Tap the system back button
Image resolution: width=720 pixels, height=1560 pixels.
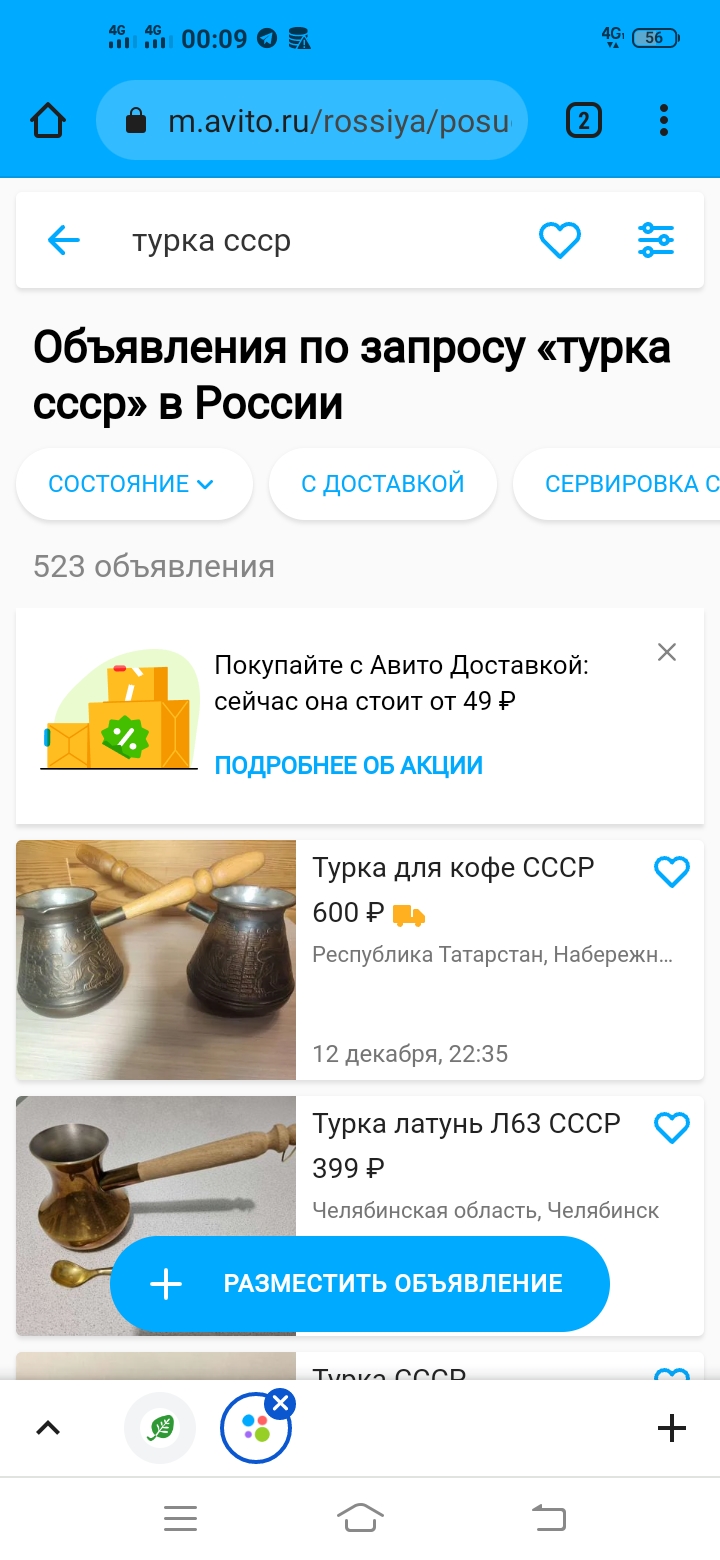pos(548,1518)
